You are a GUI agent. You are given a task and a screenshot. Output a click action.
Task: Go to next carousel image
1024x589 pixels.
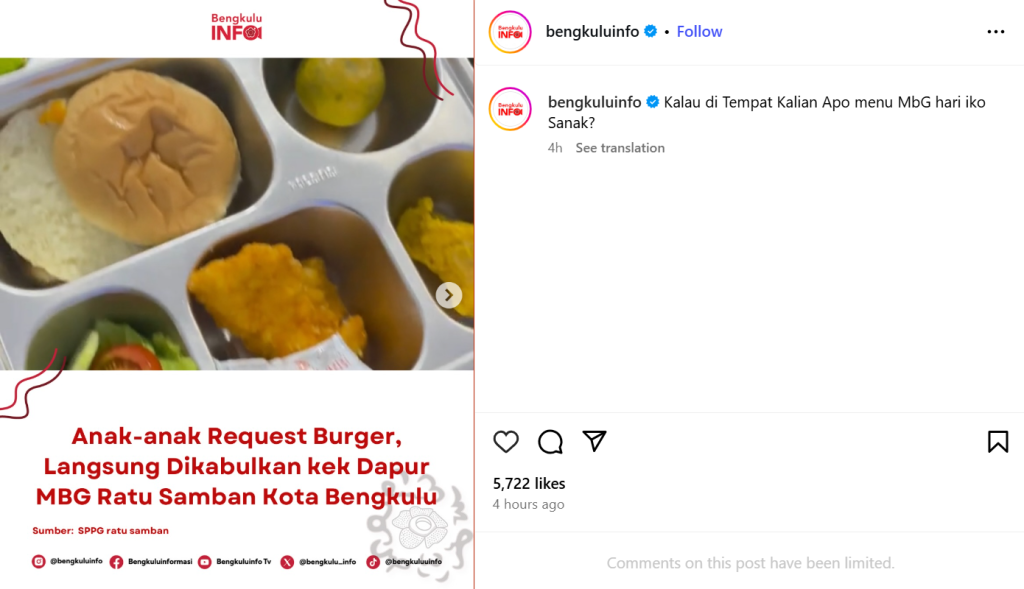click(449, 295)
